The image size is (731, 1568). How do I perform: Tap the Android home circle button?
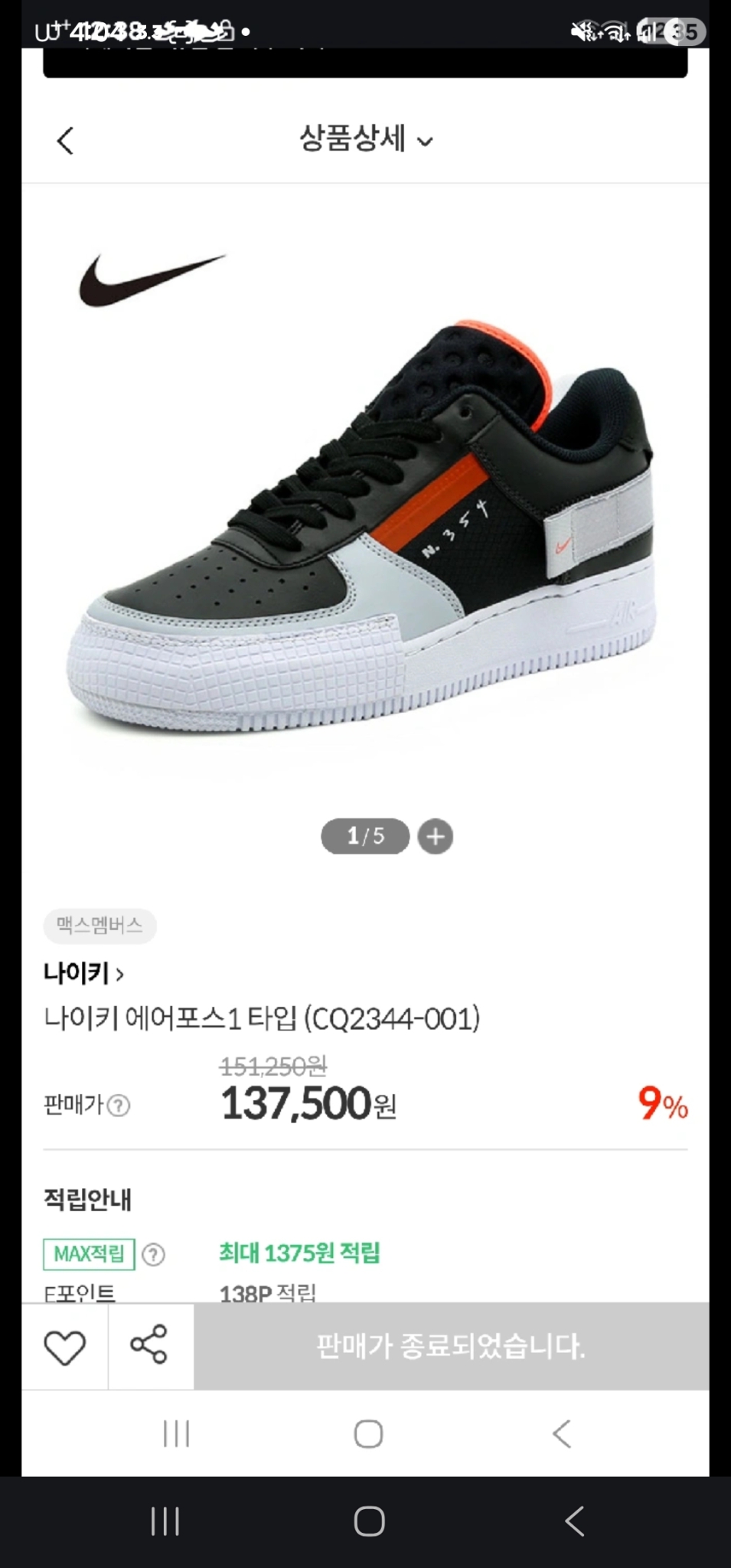(366, 1521)
